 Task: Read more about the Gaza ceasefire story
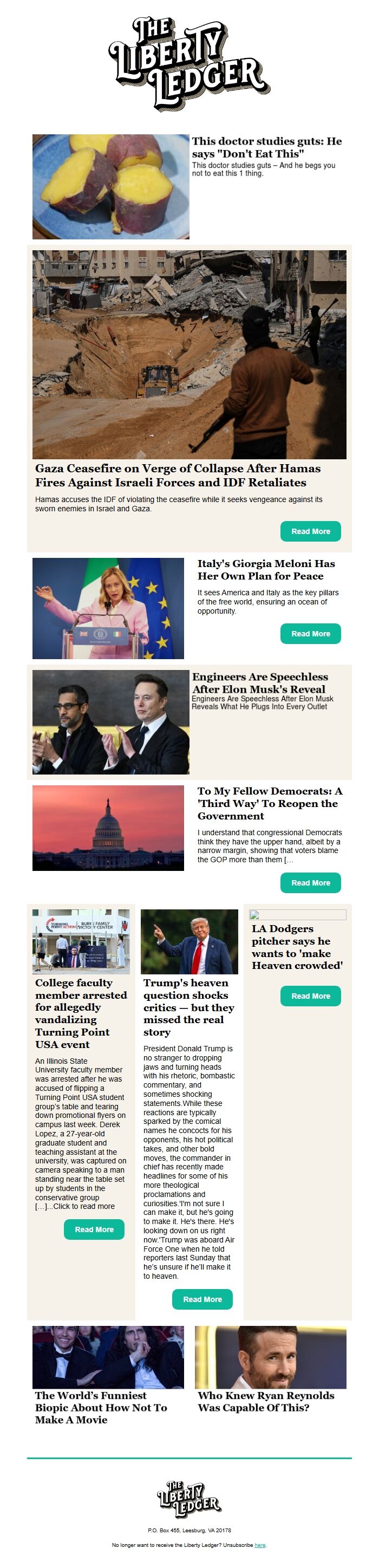(310, 531)
